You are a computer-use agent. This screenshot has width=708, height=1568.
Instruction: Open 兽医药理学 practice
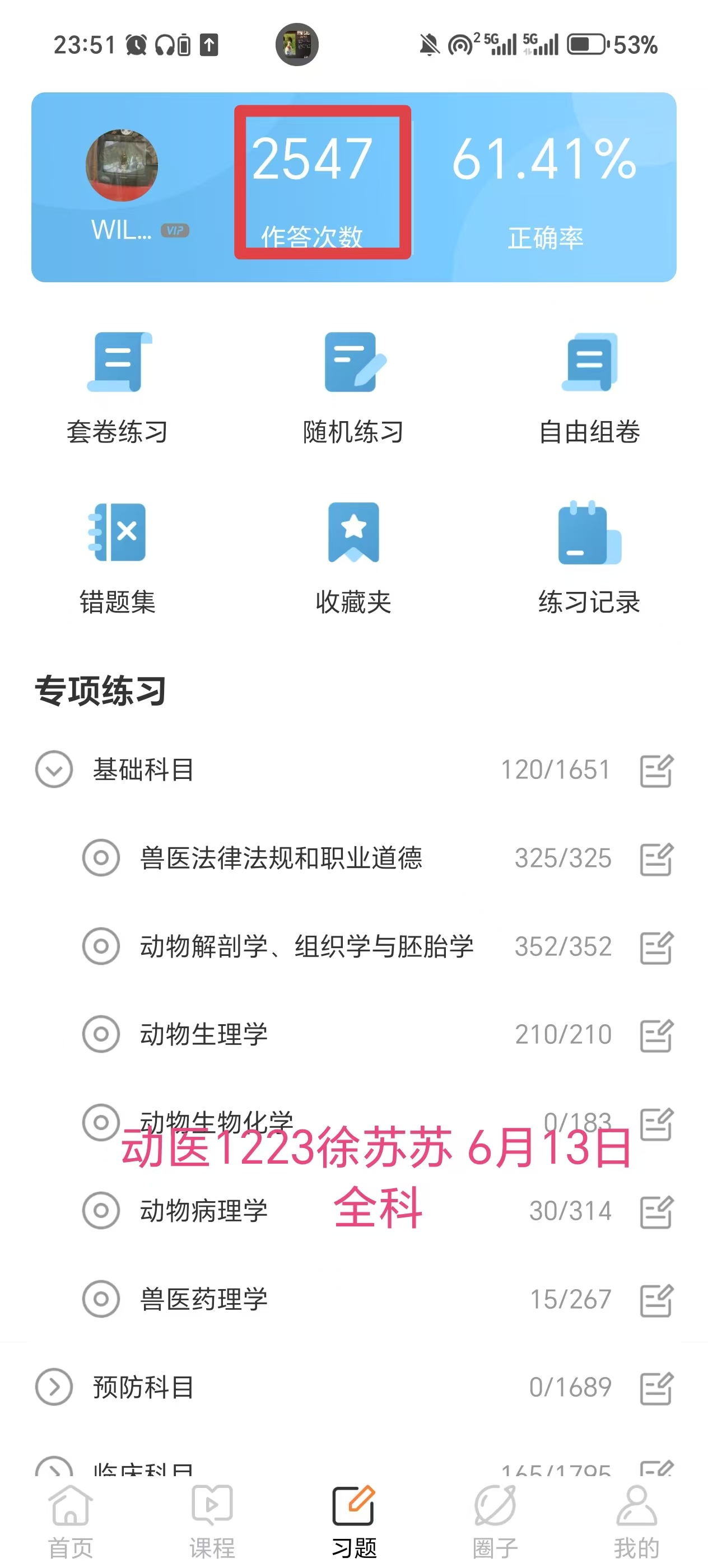pyautogui.click(x=204, y=1299)
